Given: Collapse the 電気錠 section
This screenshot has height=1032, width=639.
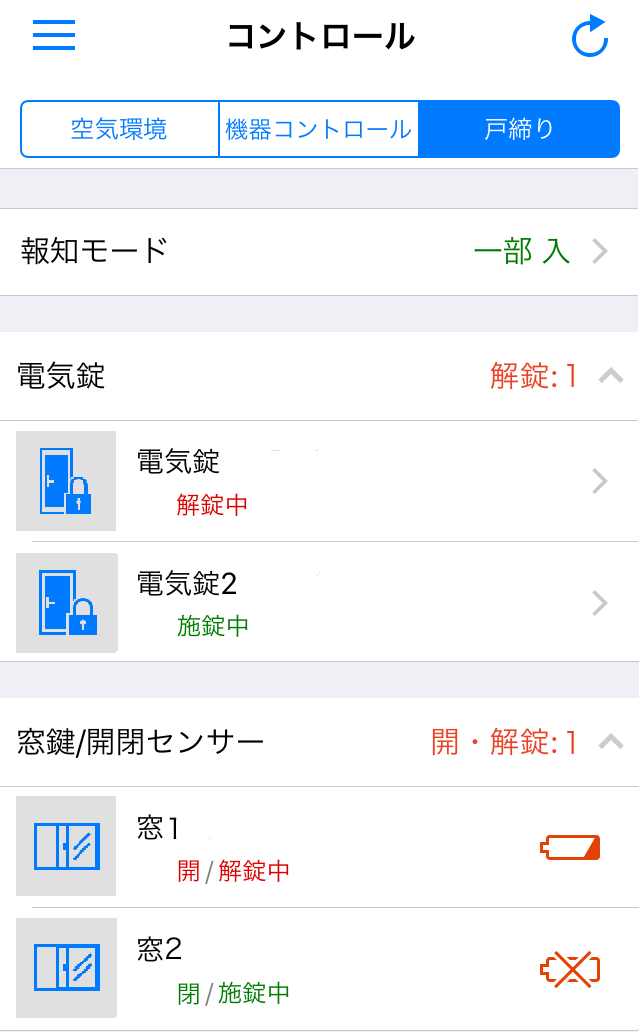Looking at the screenshot, I should (610, 376).
